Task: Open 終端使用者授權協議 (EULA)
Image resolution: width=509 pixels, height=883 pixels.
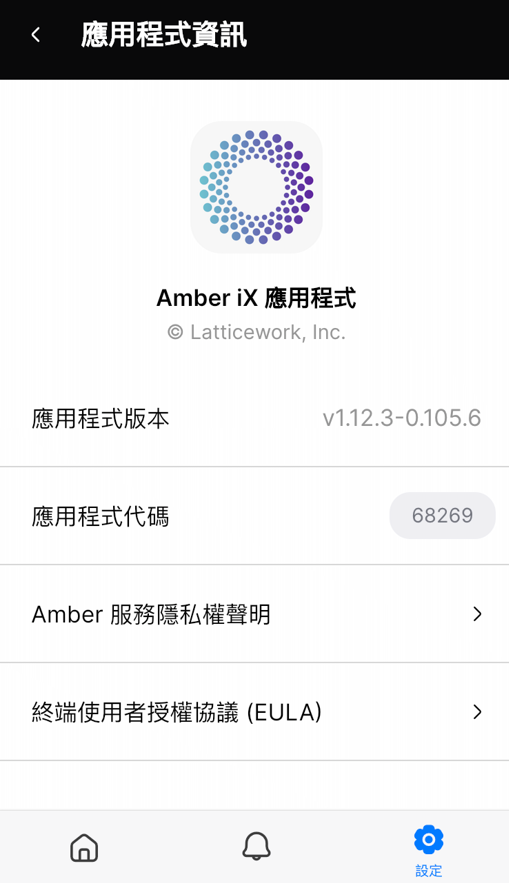Action: [254, 712]
